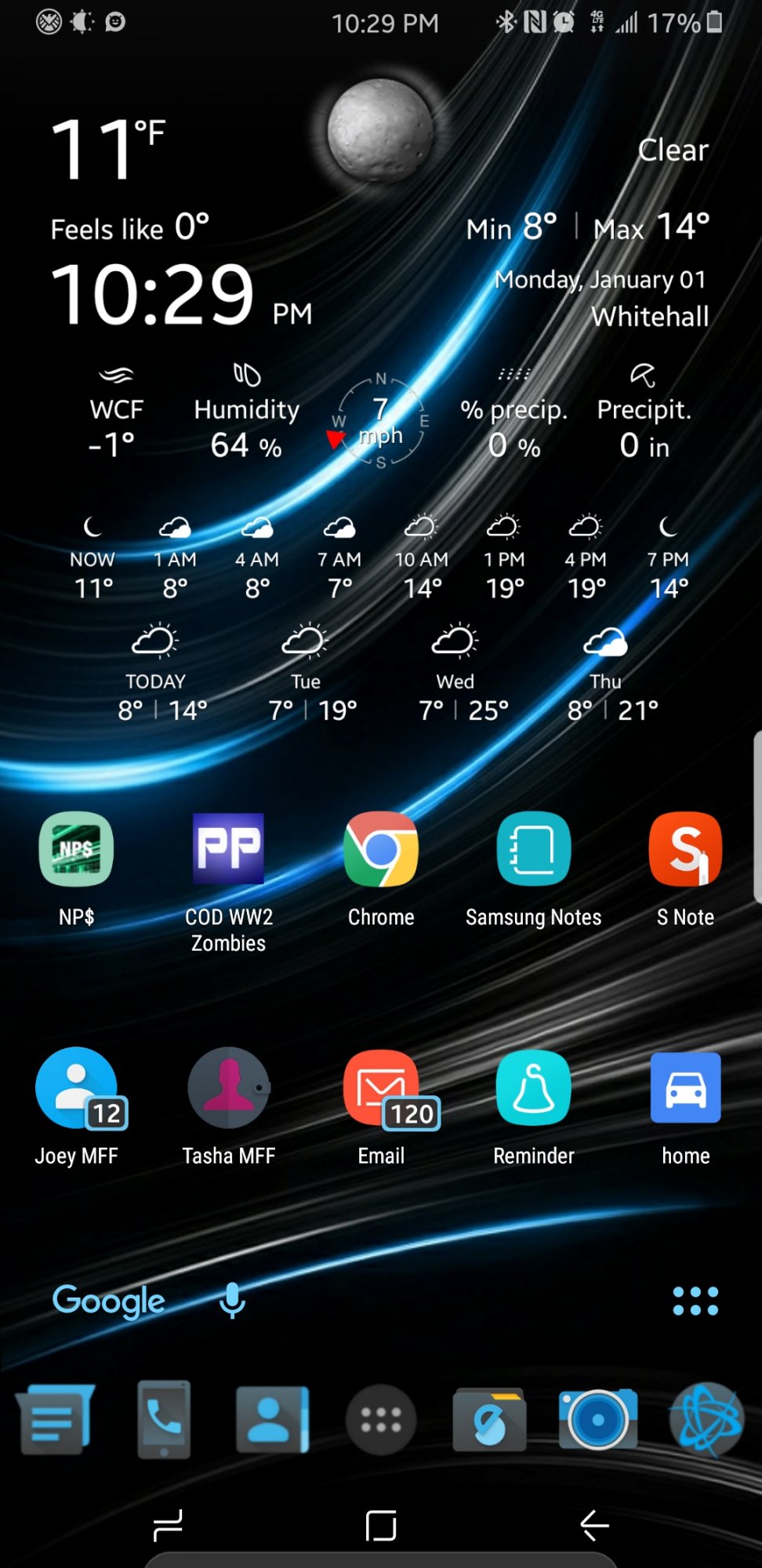Open the messages app in dock

[56, 1419]
